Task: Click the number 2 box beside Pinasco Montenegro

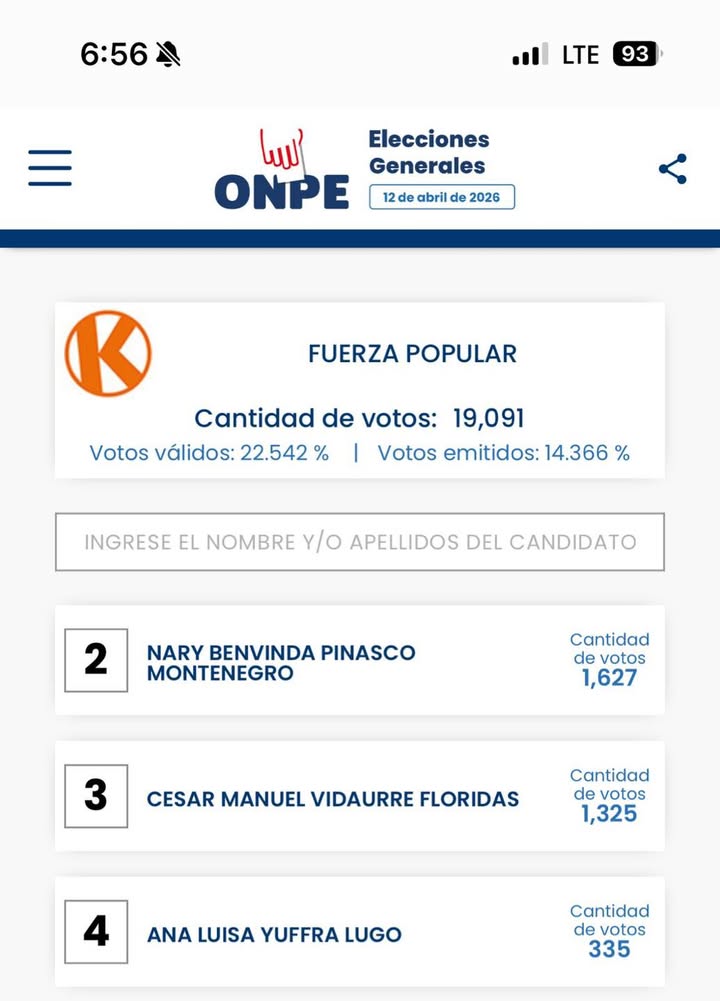Action: (x=95, y=661)
